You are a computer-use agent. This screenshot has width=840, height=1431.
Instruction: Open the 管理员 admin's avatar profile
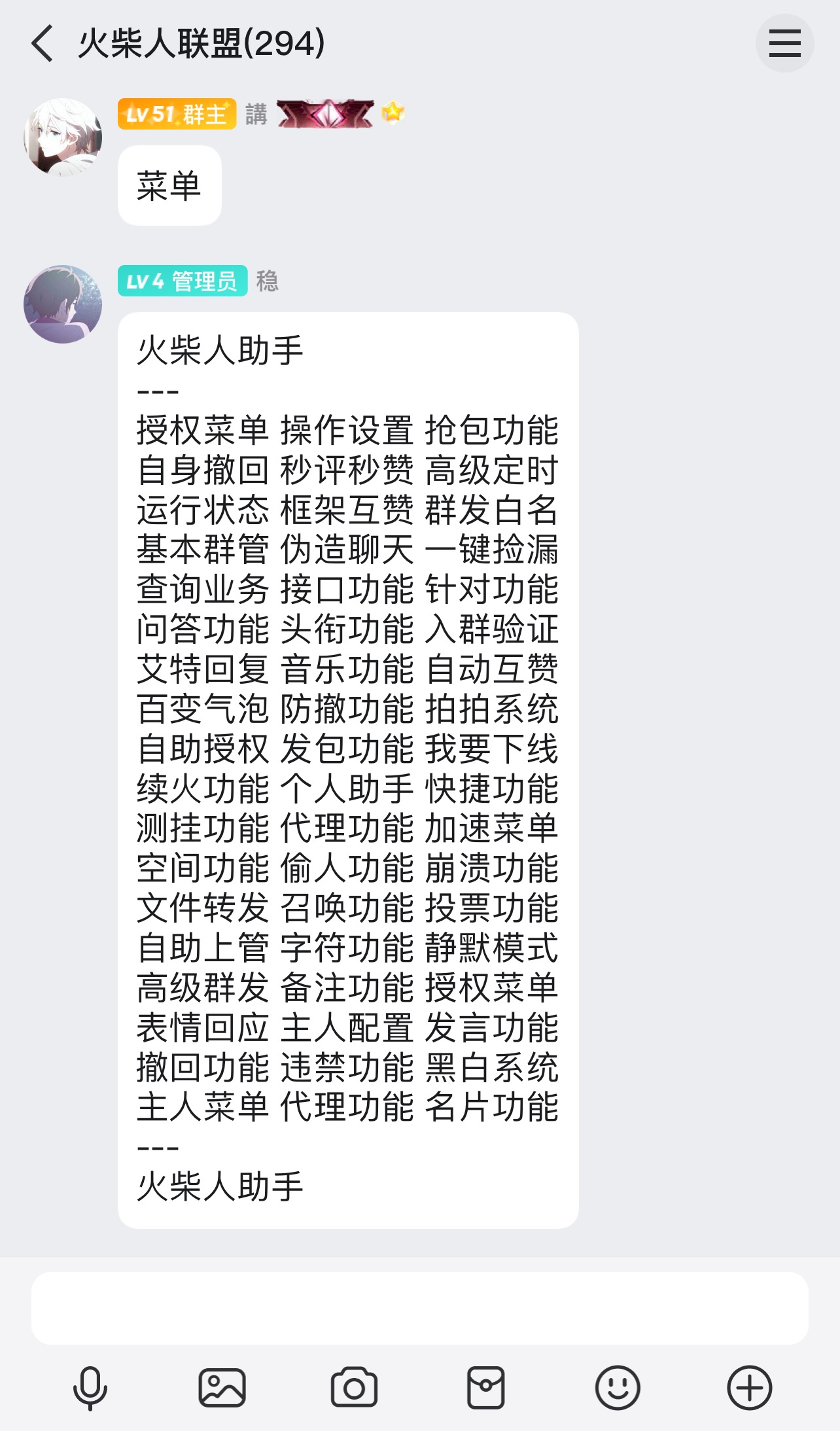click(63, 304)
